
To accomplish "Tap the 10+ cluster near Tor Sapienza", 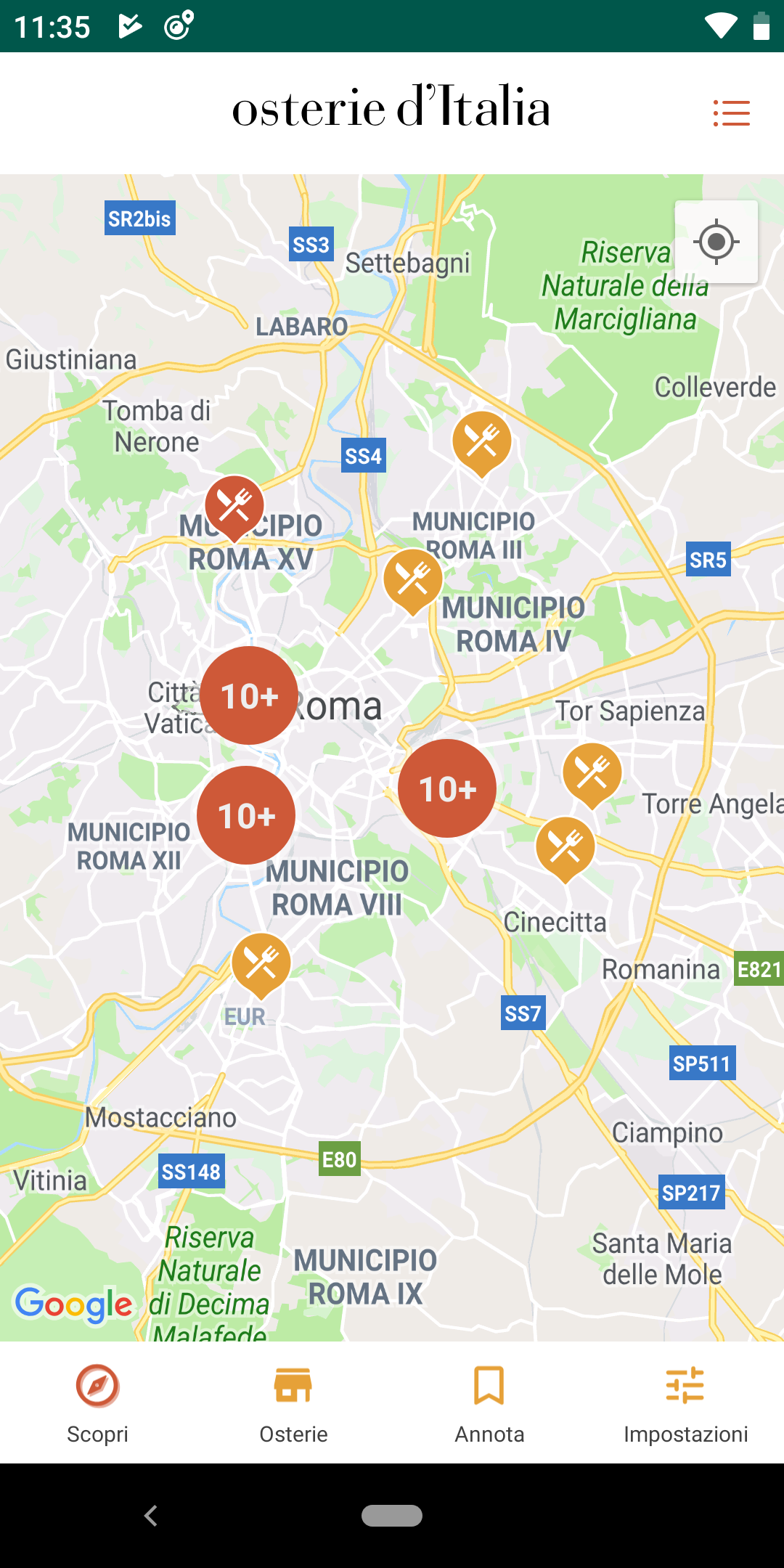I will pyautogui.click(x=447, y=788).
